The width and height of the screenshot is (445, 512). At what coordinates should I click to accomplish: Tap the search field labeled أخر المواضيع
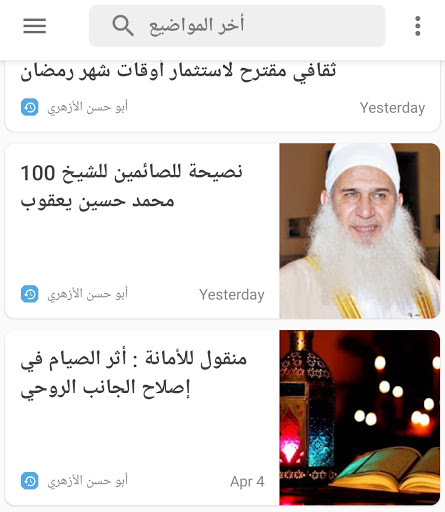[x=237, y=26]
